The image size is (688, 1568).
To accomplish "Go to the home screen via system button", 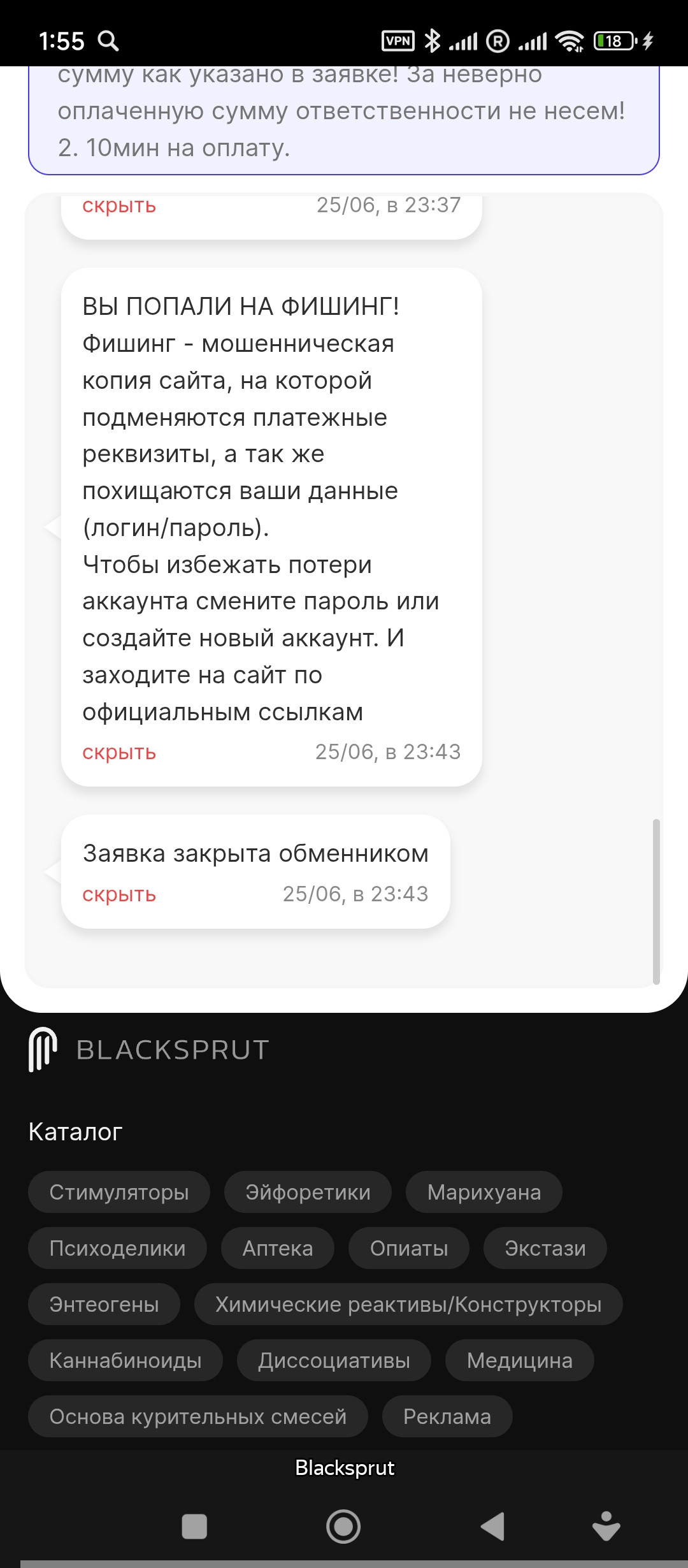I will click(x=343, y=1526).
